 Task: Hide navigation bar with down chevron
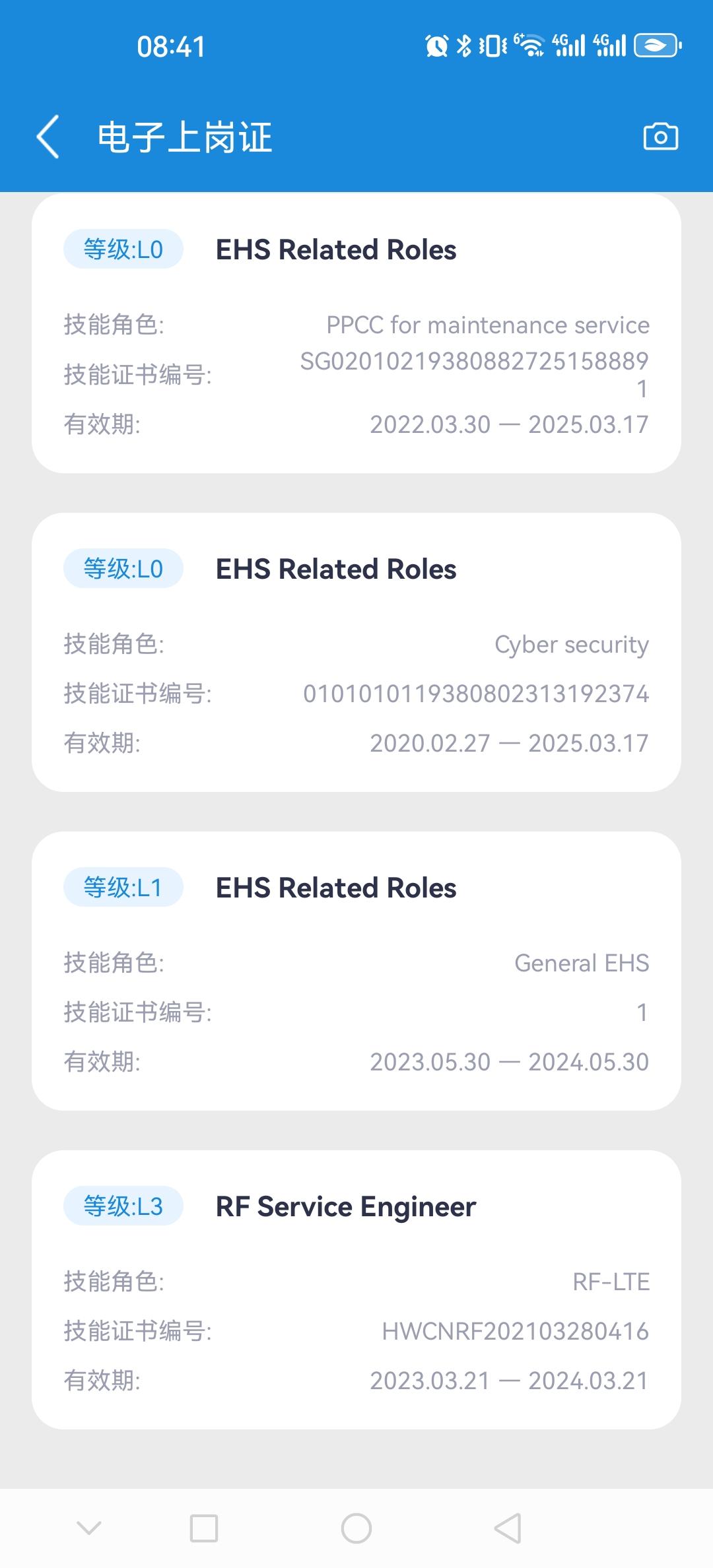coord(89,1528)
